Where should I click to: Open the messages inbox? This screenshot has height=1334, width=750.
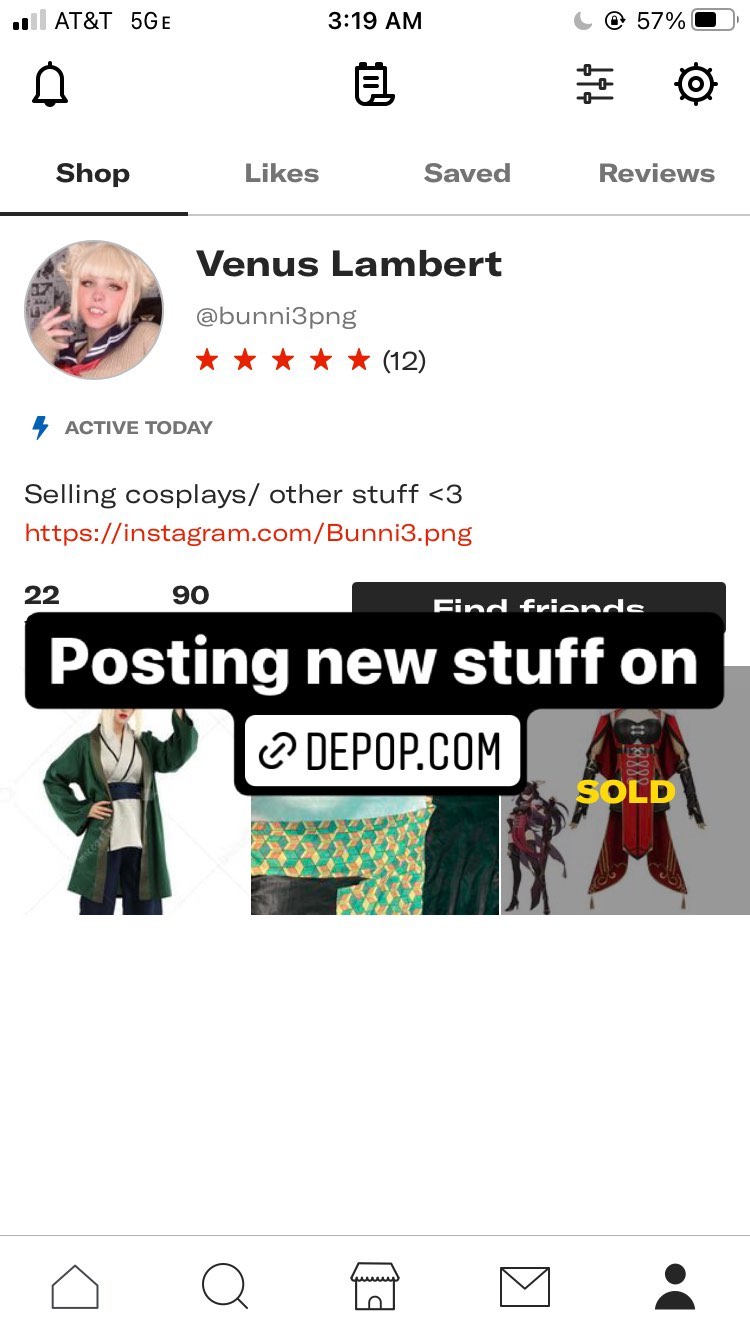pyautogui.click(x=525, y=1286)
